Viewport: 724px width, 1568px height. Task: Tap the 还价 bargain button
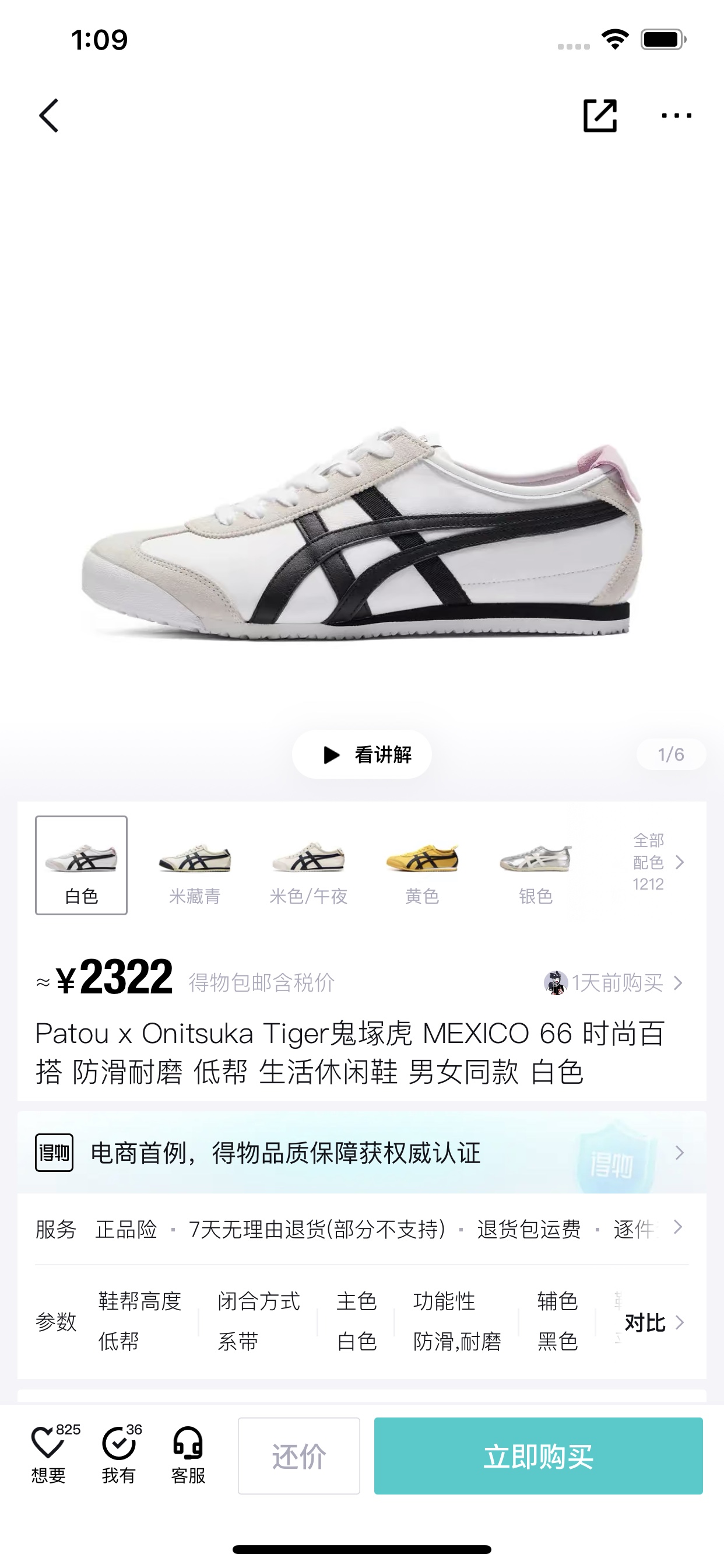[x=298, y=1456]
